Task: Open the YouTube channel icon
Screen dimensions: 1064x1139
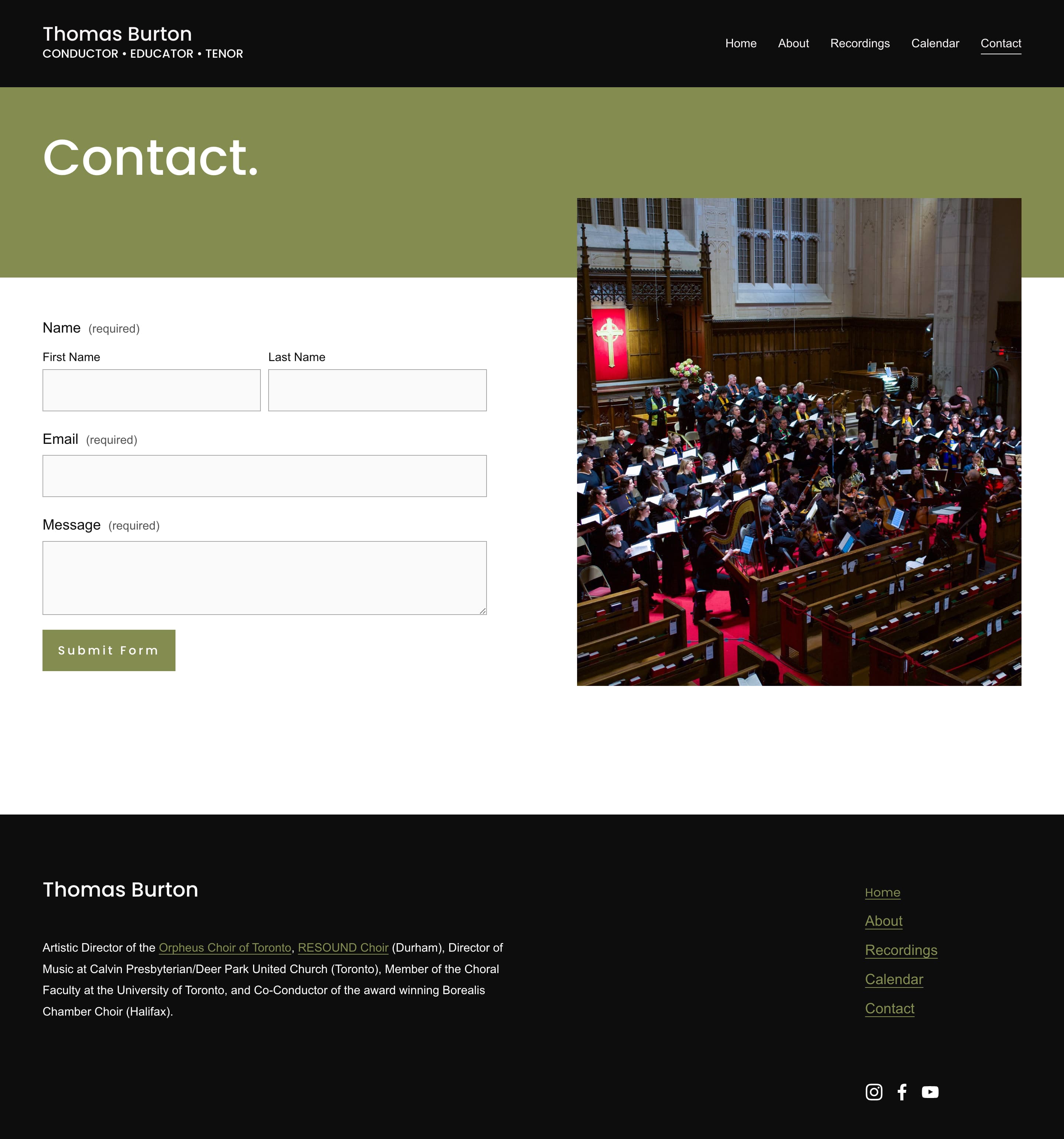Action: click(x=930, y=1092)
